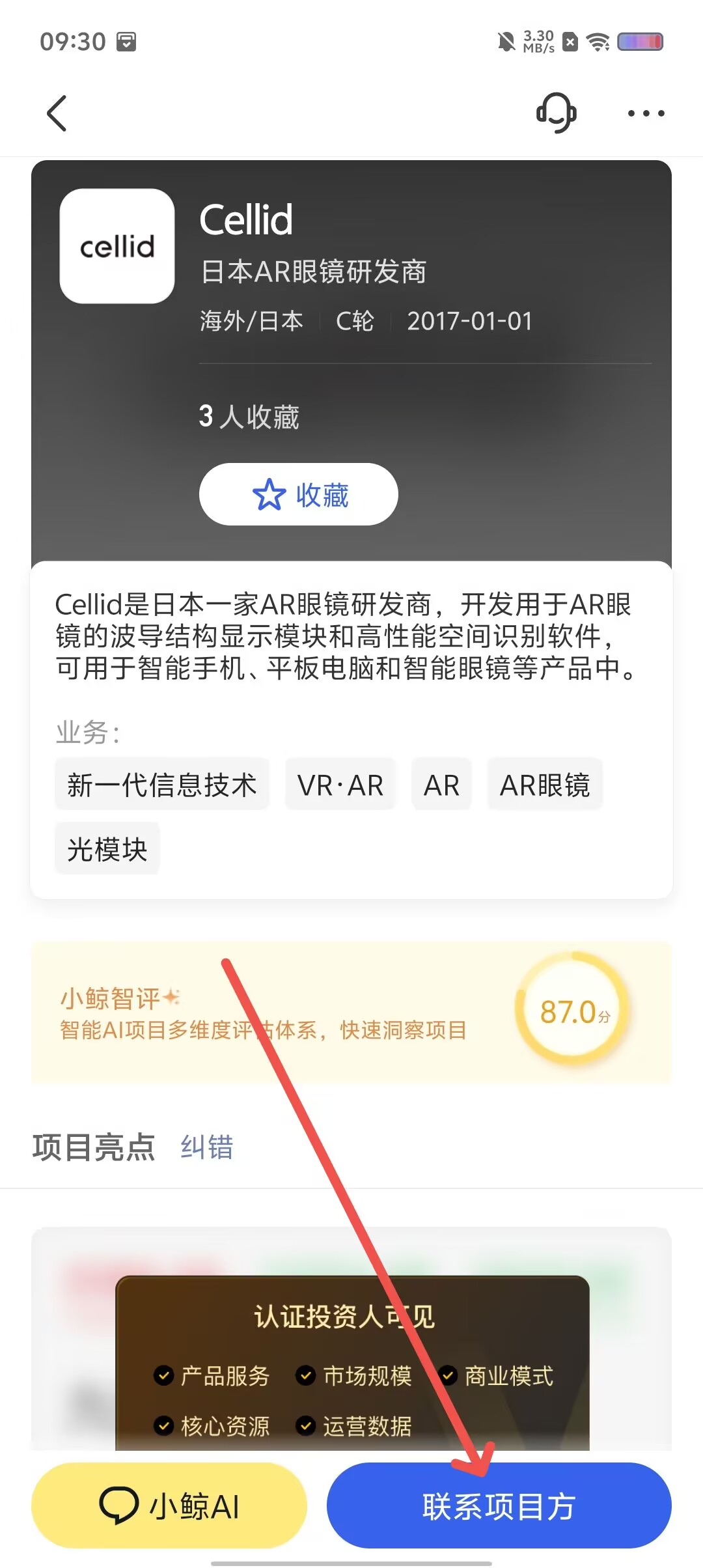Tap the 纠错 correction link
Image resolution: width=703 pixels, height=1568 pixels.
[x=206, y=1147]
